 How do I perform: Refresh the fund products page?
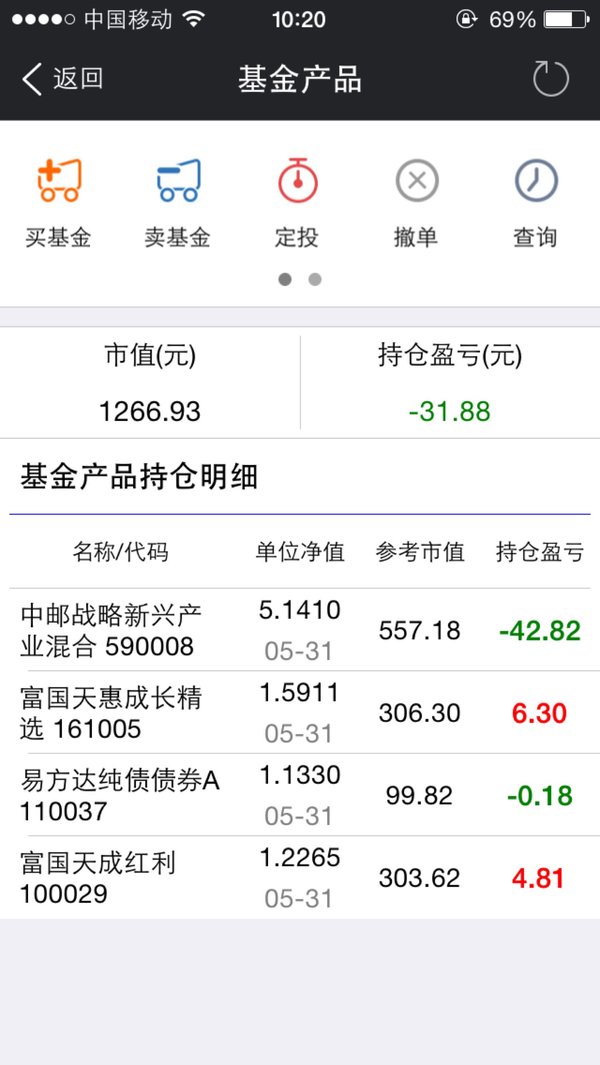550,79
